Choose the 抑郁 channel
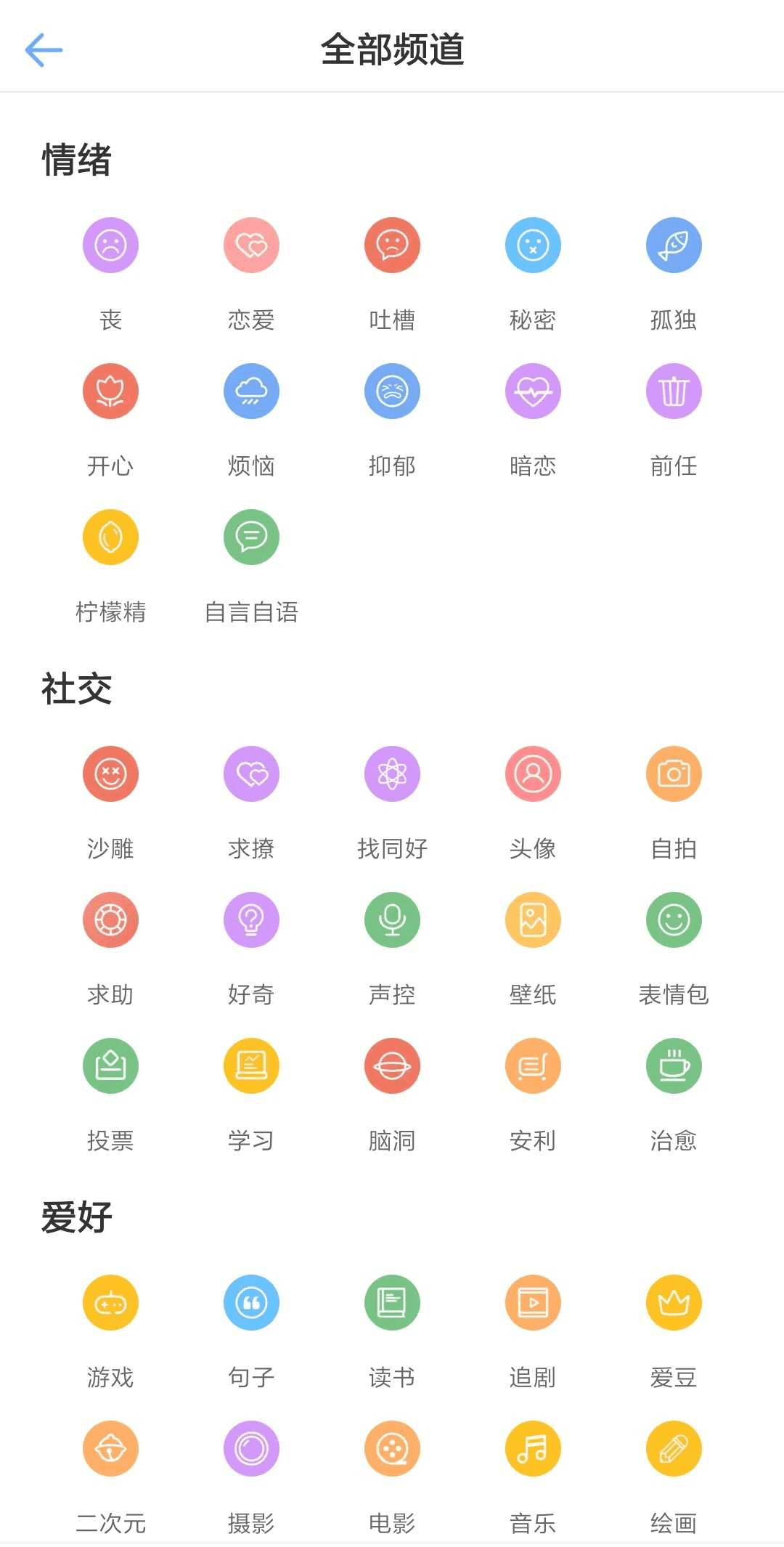The width and height of the screenshot is (784, 1547). click(x=392, y=391)
